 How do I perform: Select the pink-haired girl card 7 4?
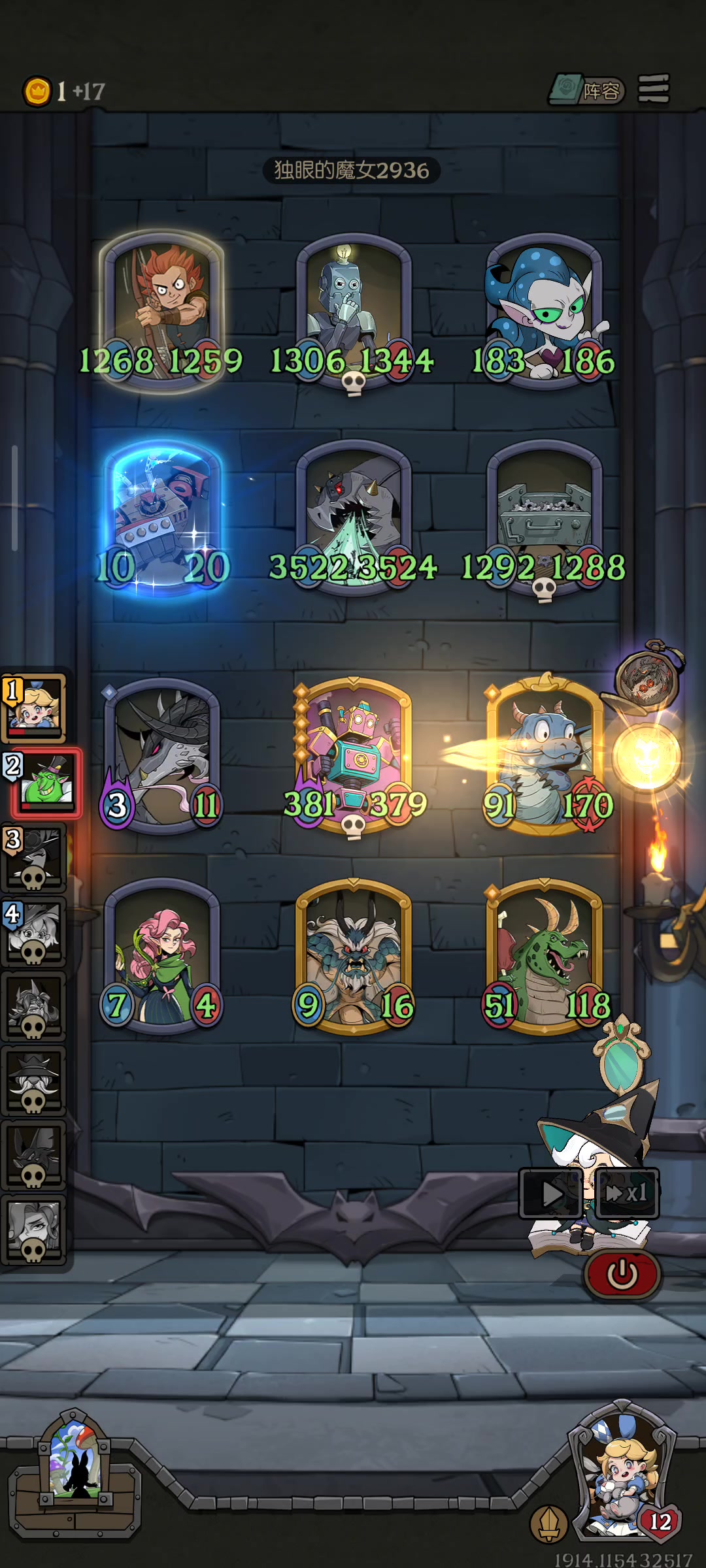(161, 955)
